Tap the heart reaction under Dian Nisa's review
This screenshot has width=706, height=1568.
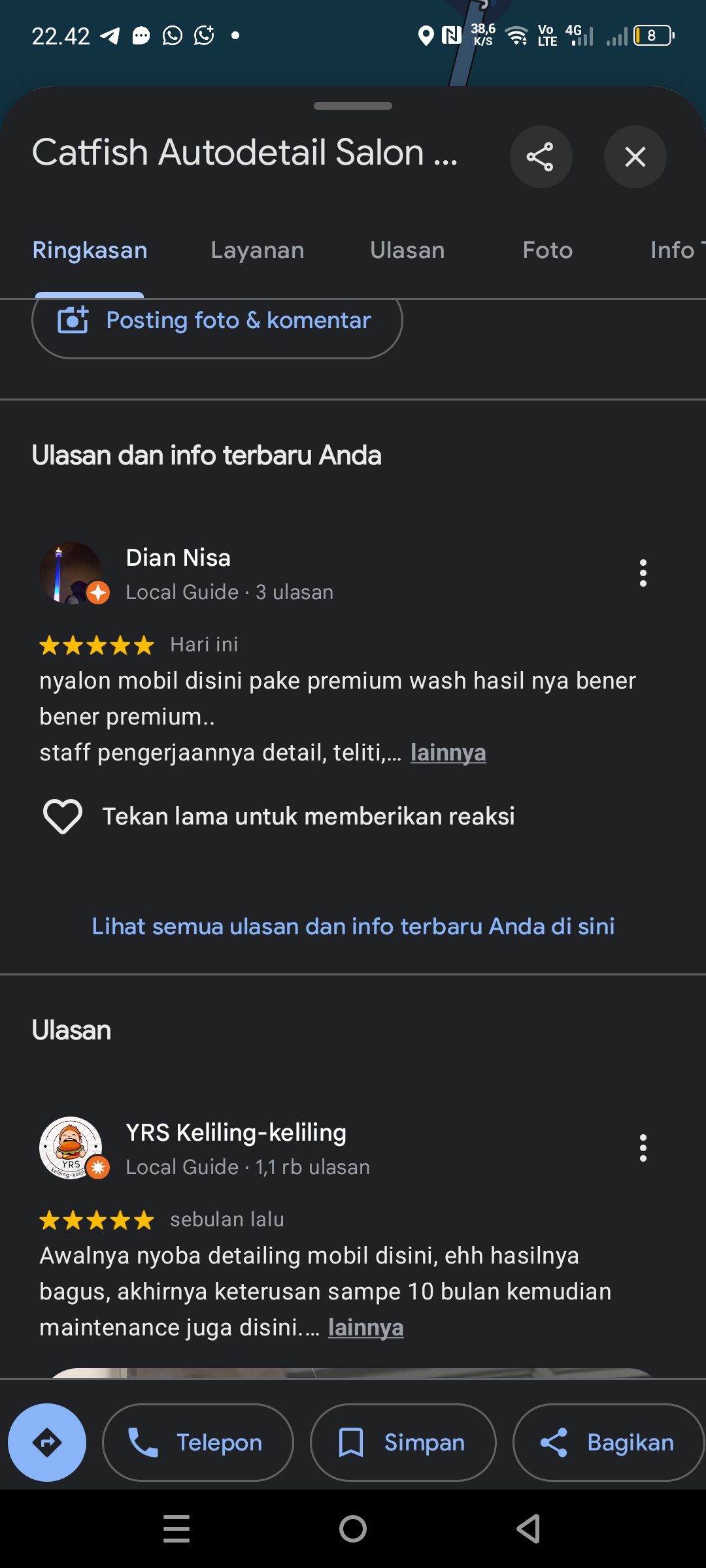click(x=63, y=816)
